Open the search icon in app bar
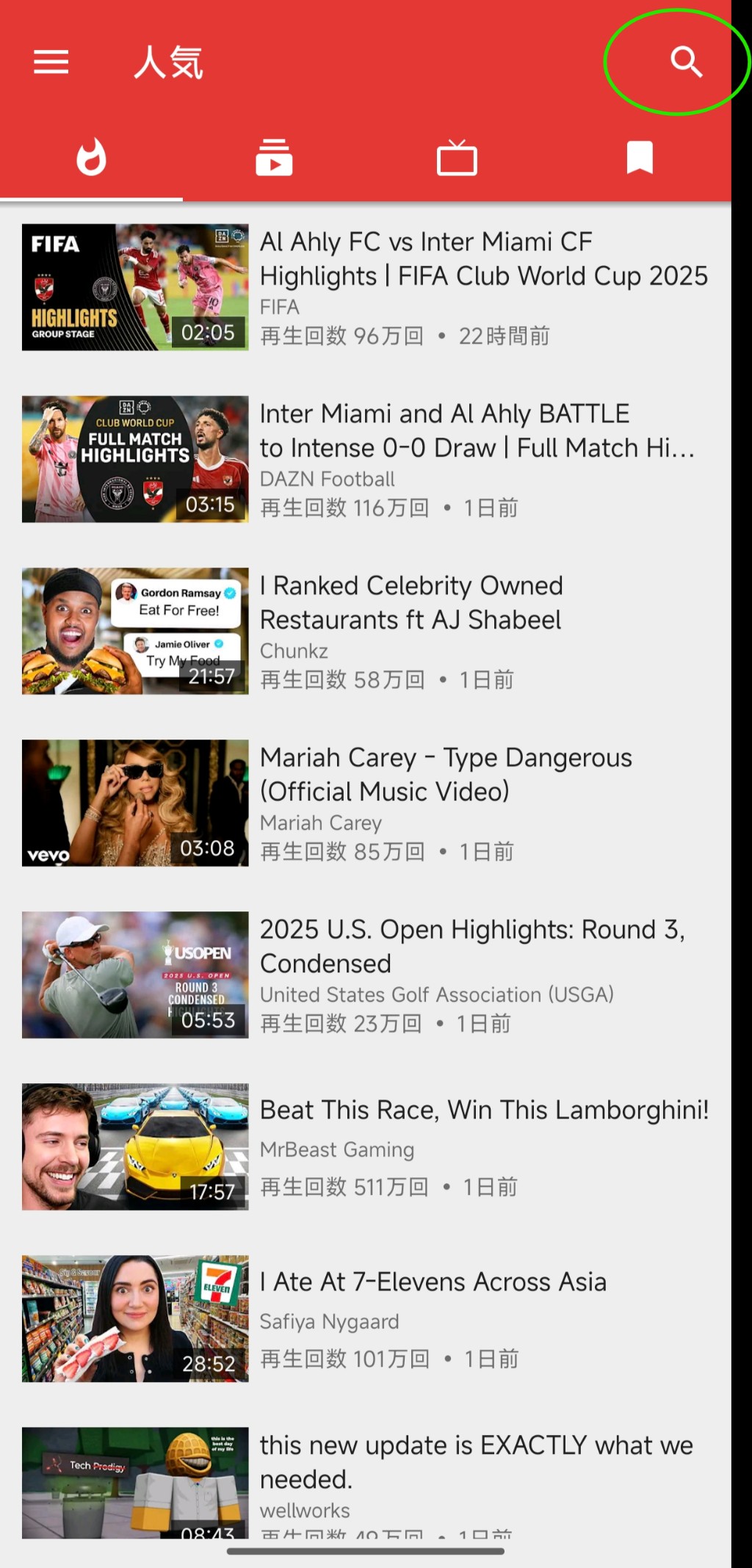The height and width of the screenshot is (1568, 752). click(x=686, y=62)
